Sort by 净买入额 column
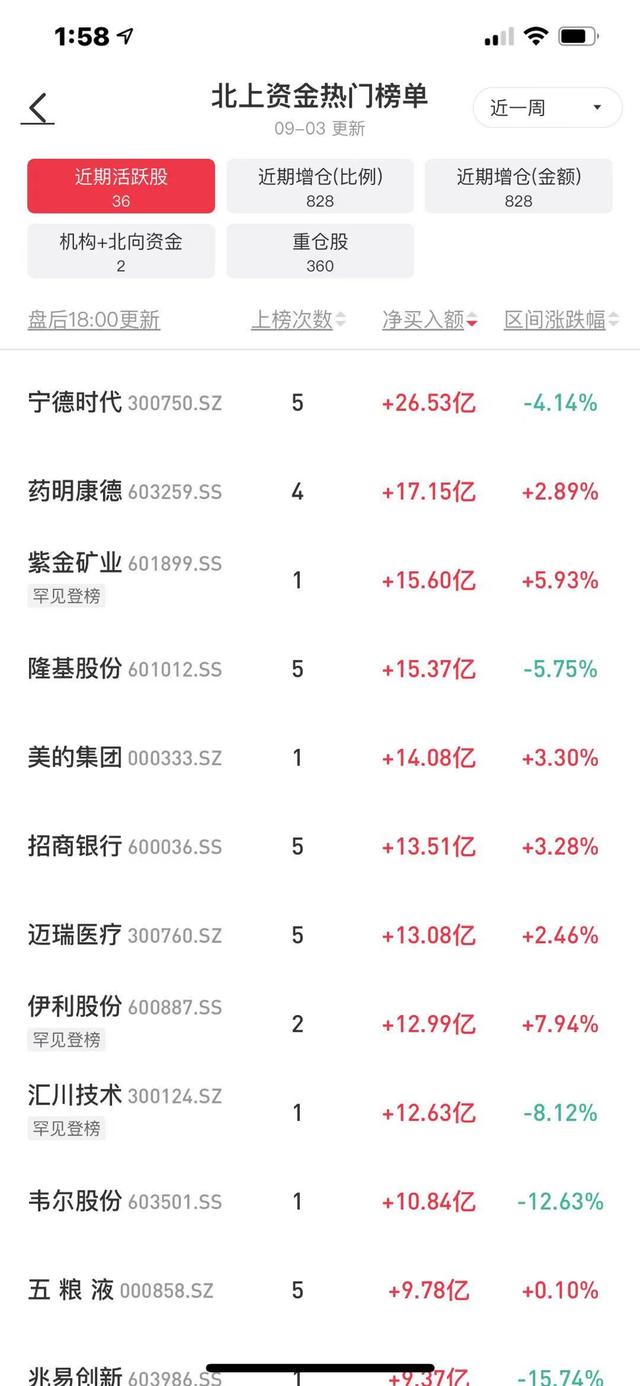This screenshot has width=640, height=1386. 429,320
